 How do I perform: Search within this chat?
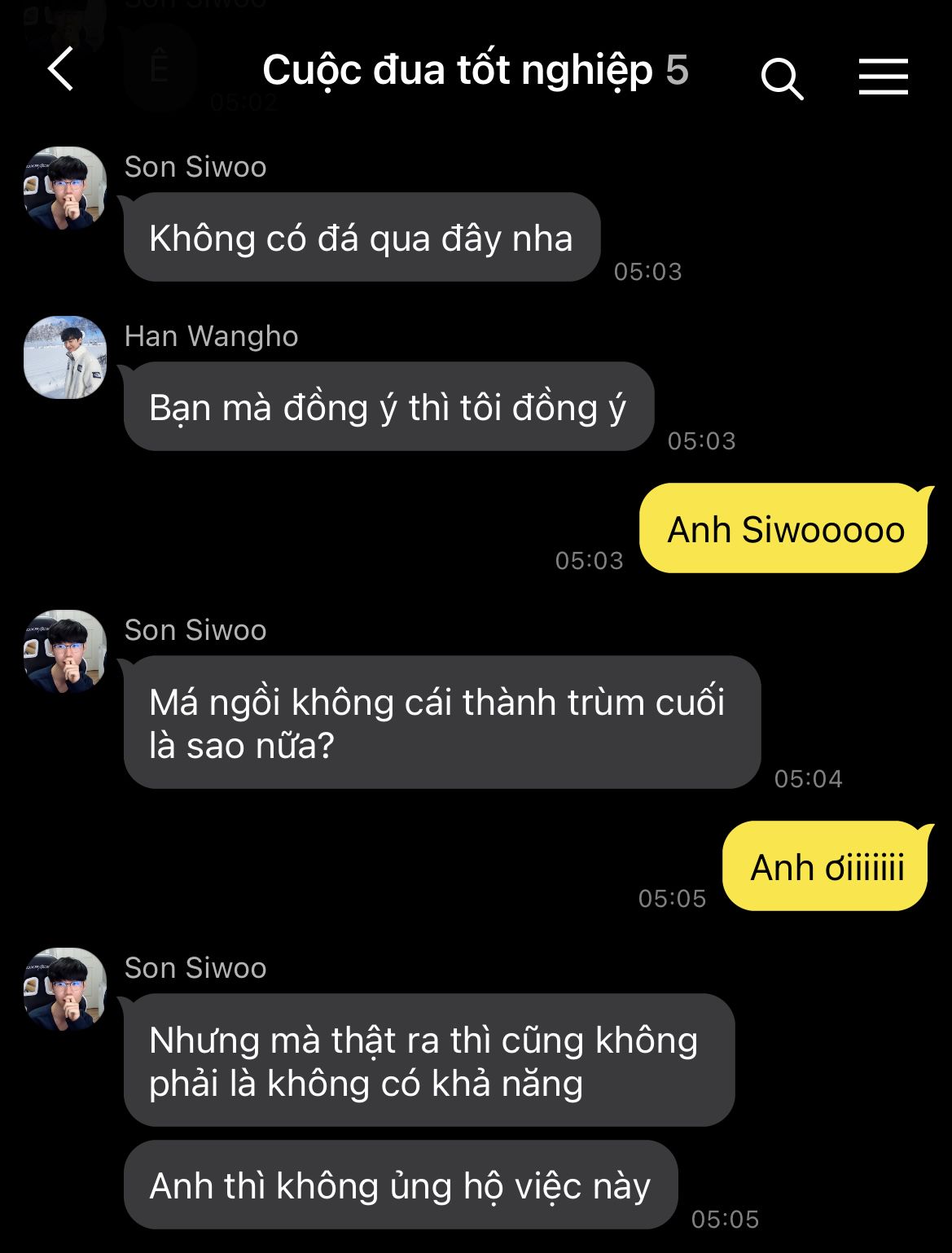click(782, 77)
